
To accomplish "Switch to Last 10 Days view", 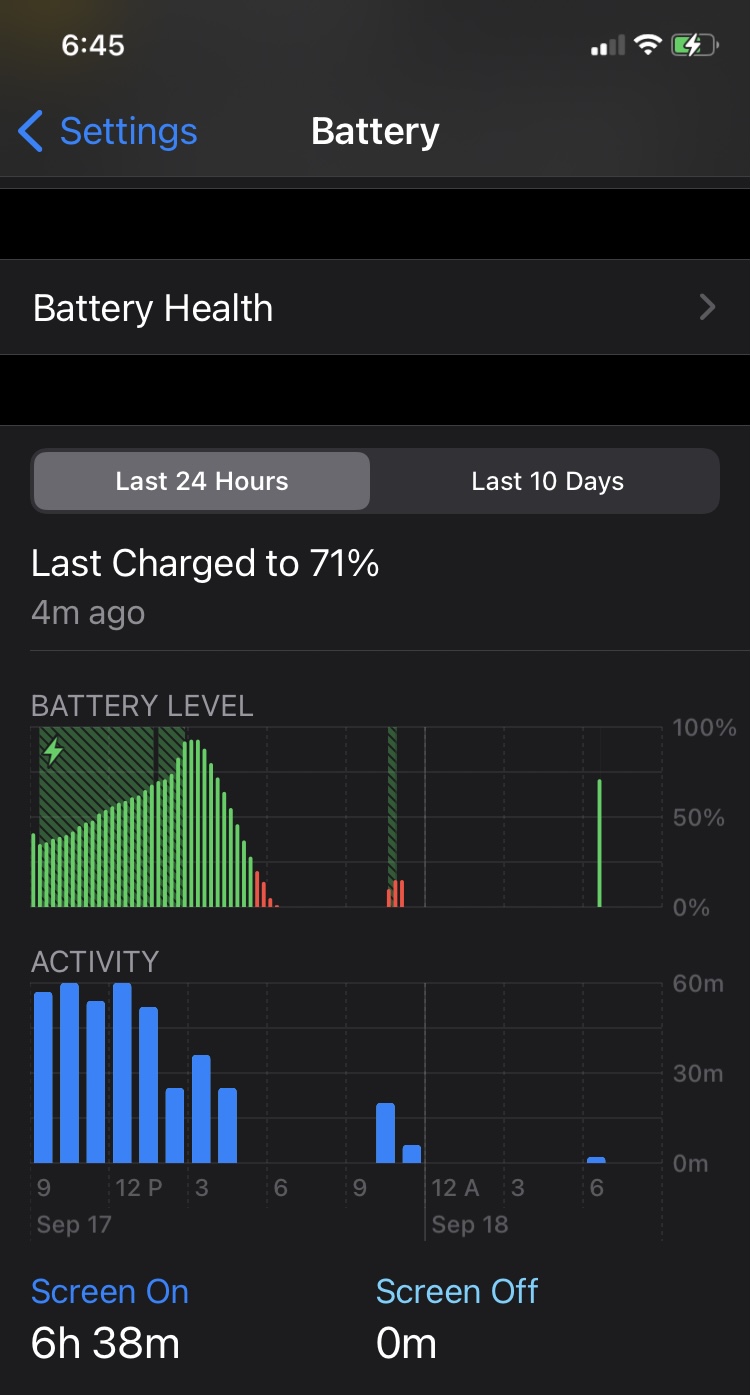I will (x=547, y=481).
